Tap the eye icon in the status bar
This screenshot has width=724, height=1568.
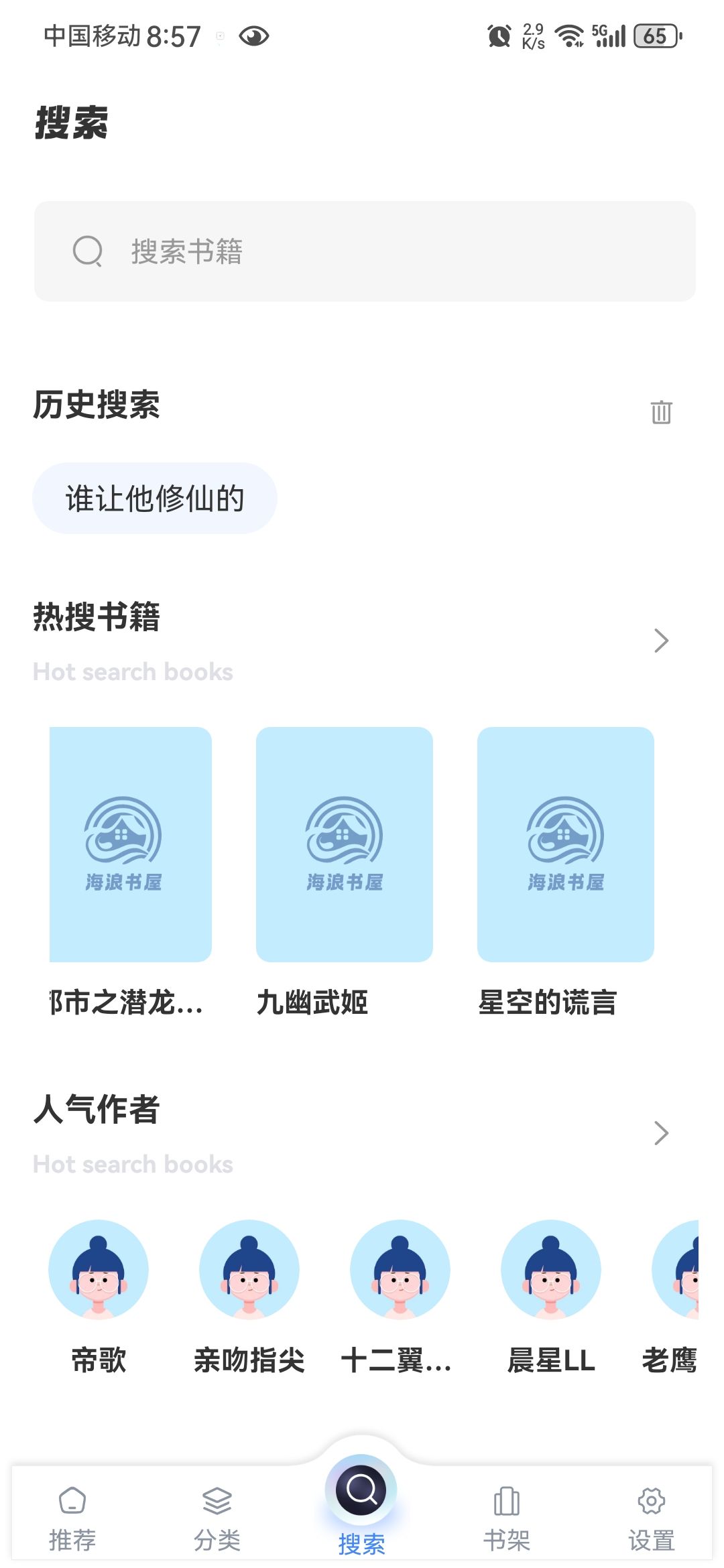click(x=255, y=36)
